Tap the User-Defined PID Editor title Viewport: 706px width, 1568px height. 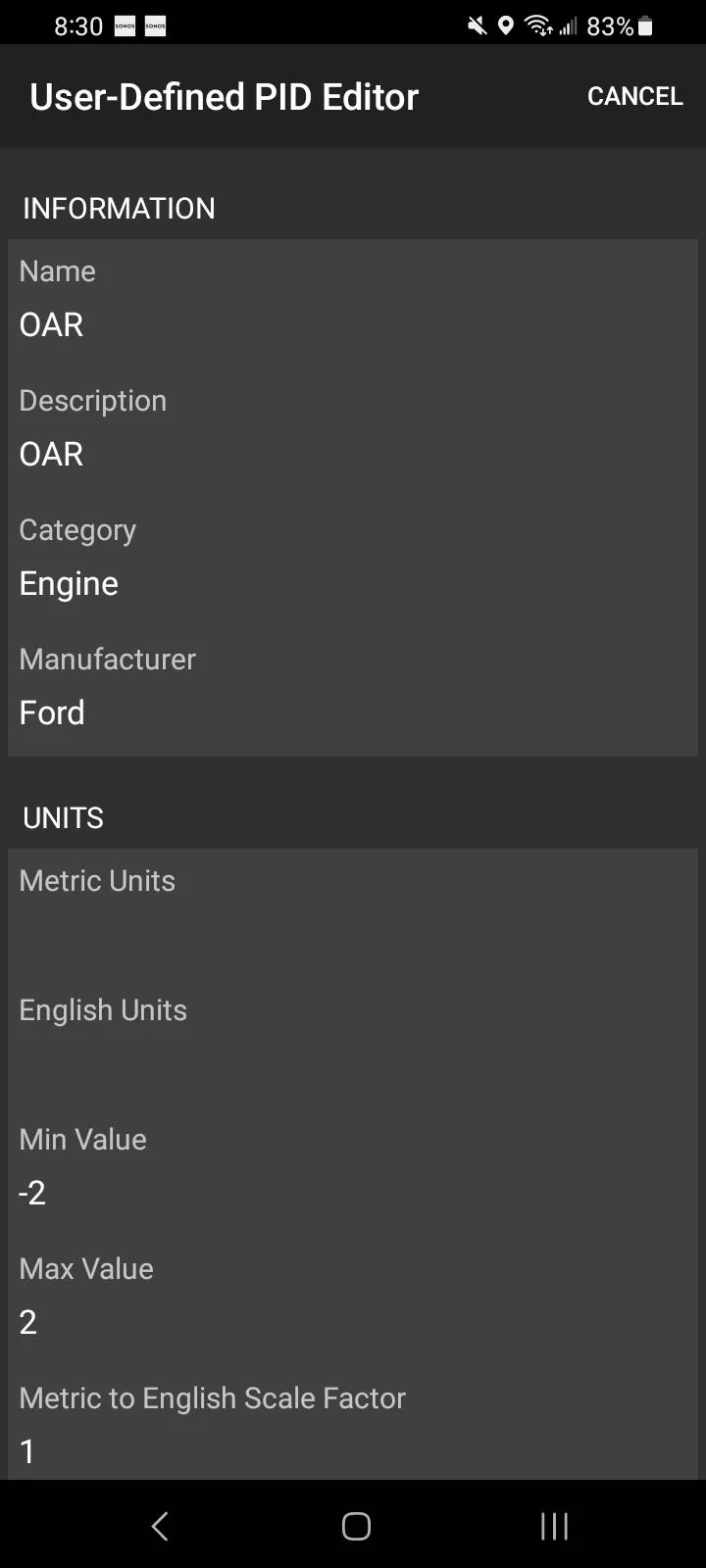click(223, 96)
